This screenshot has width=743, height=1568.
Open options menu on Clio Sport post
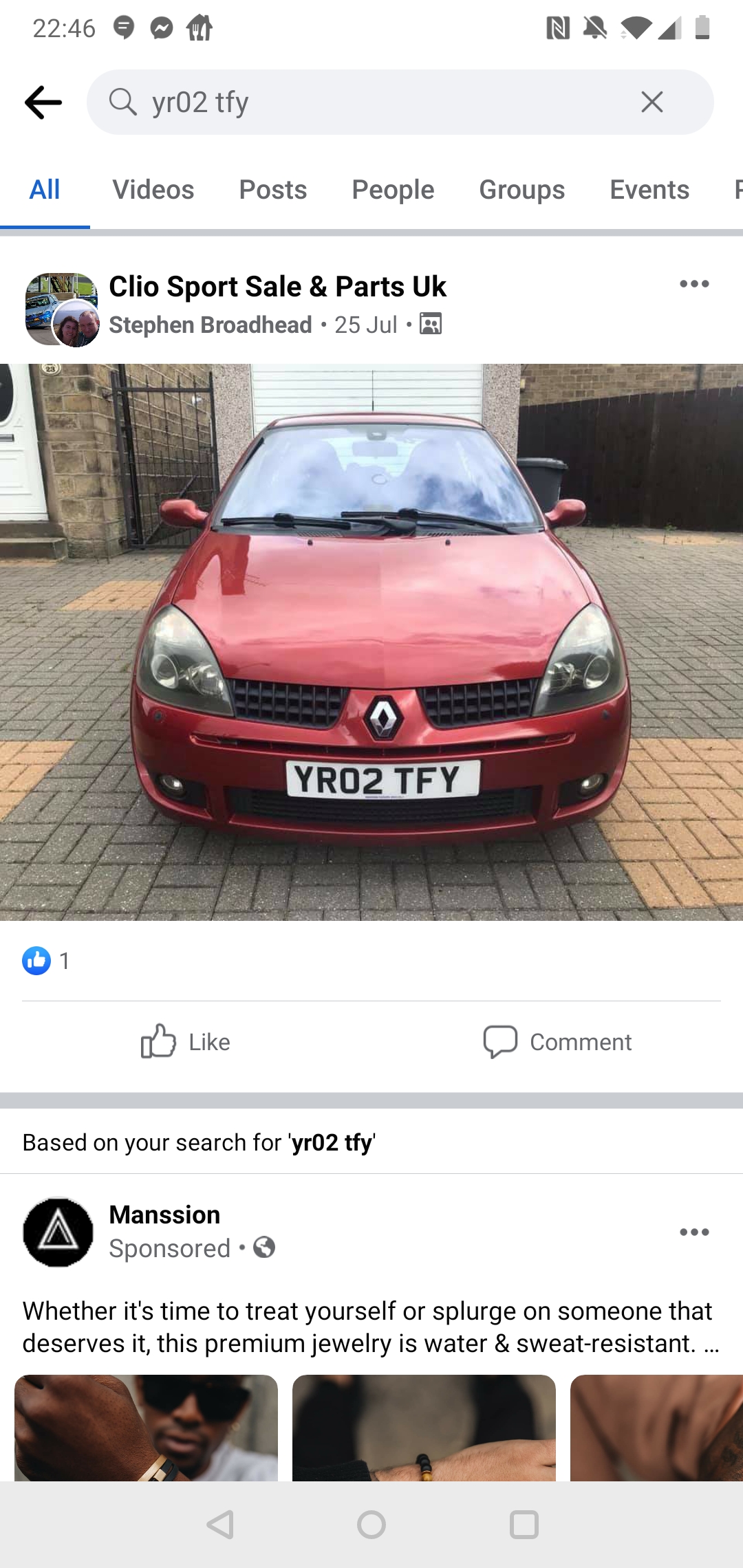[693, 284]
